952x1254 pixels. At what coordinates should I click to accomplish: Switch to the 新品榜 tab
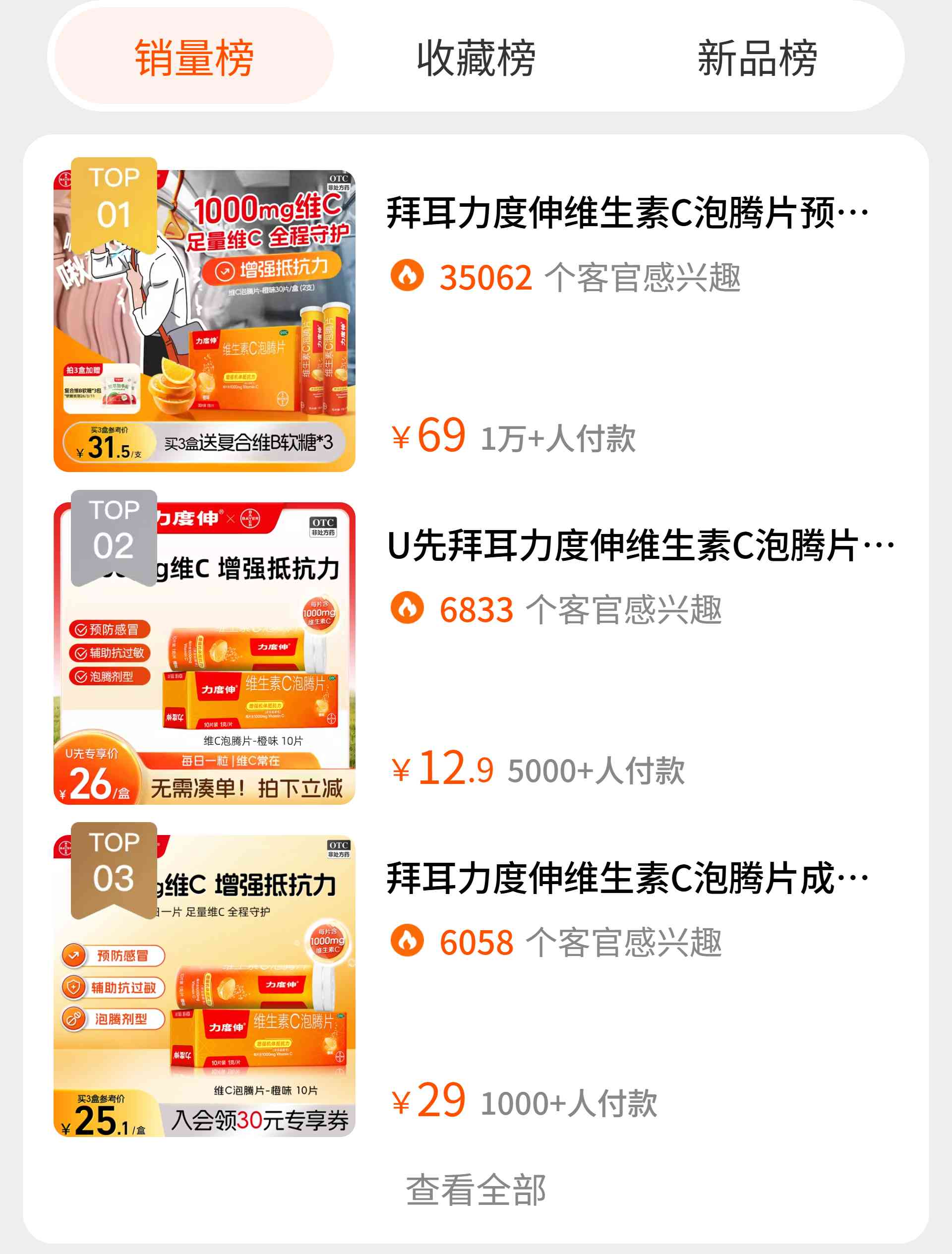point(758,57)
